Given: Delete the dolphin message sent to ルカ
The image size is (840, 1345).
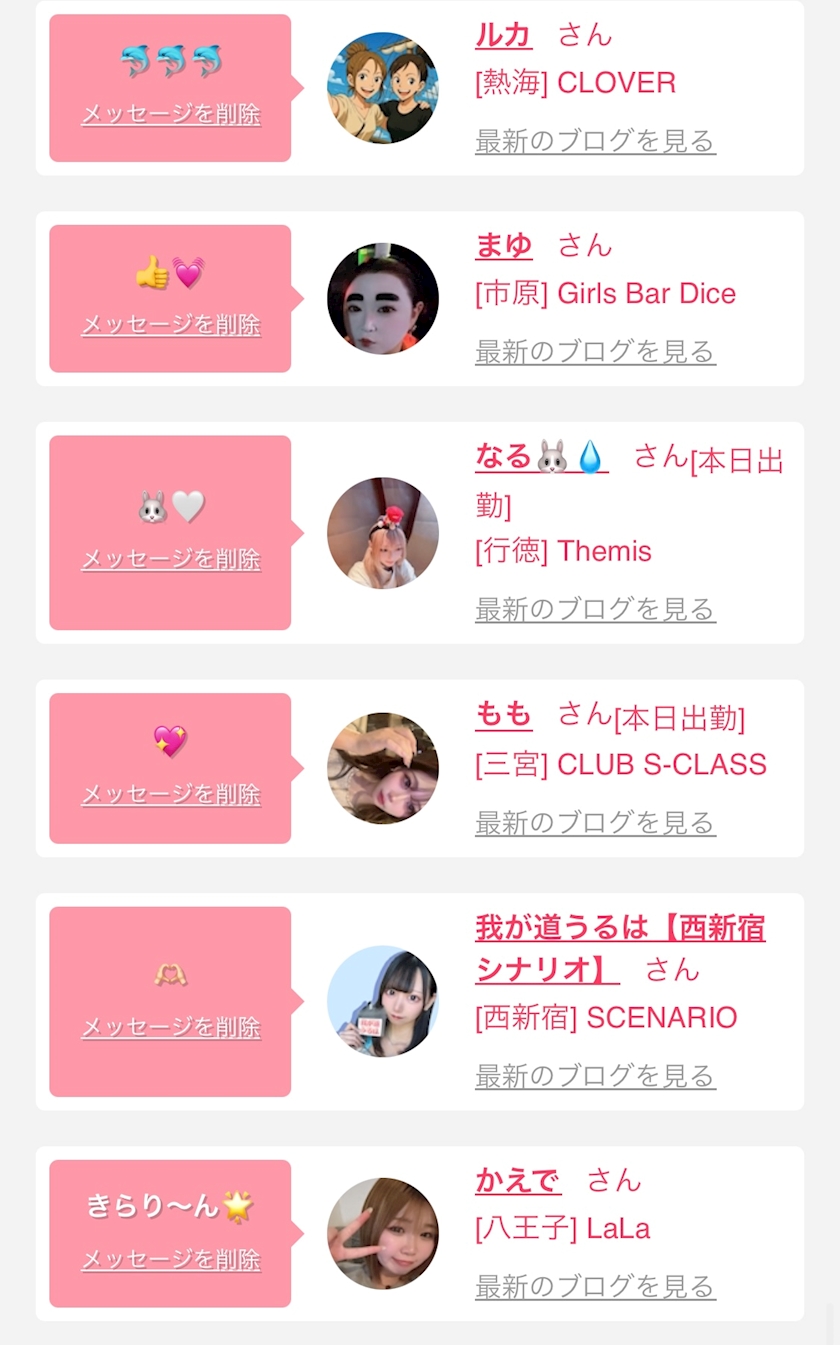Looking at the screenshot, I should (171, 114).
